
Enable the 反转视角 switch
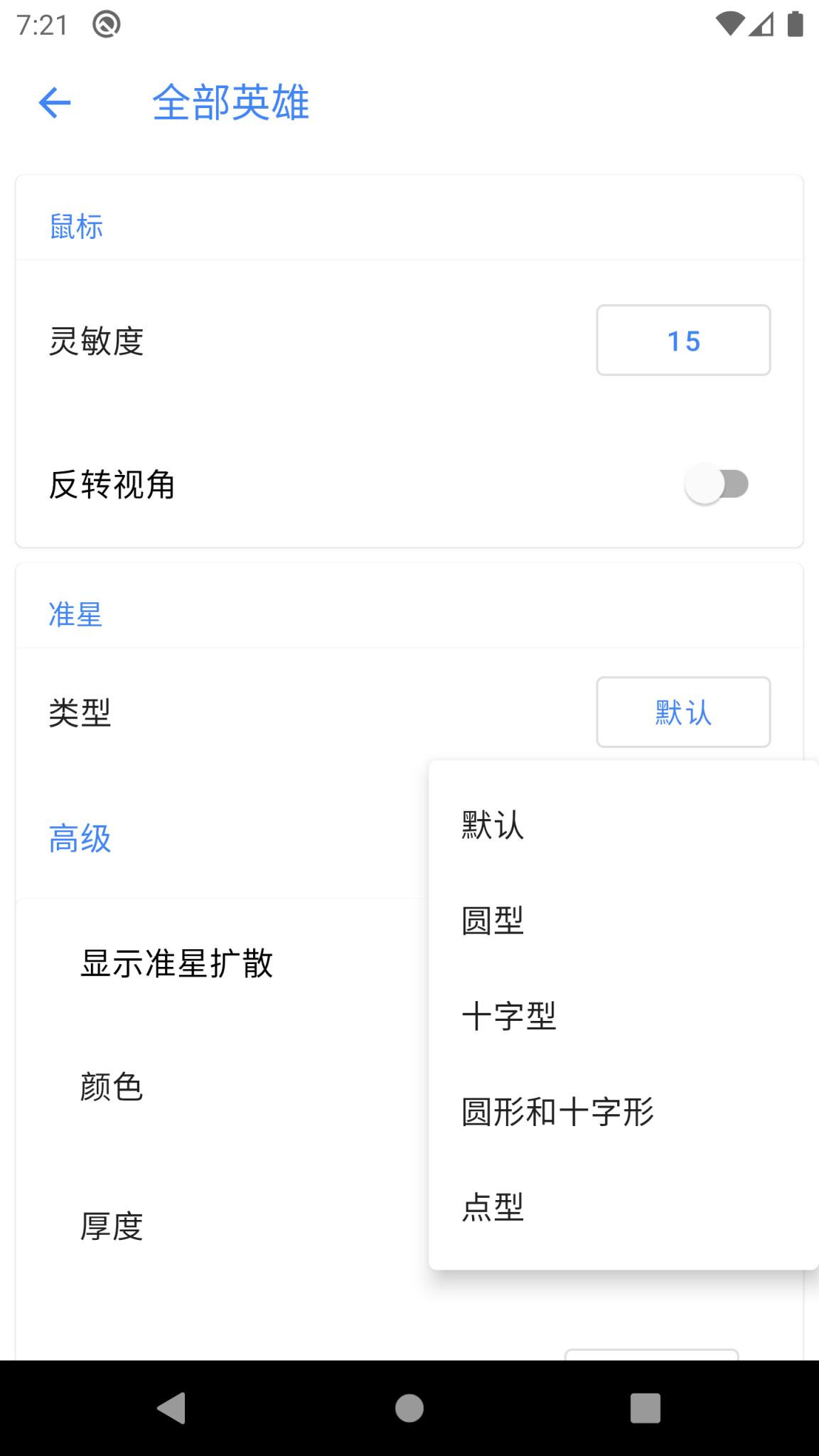pyautogui.click(x=716, y=484)
